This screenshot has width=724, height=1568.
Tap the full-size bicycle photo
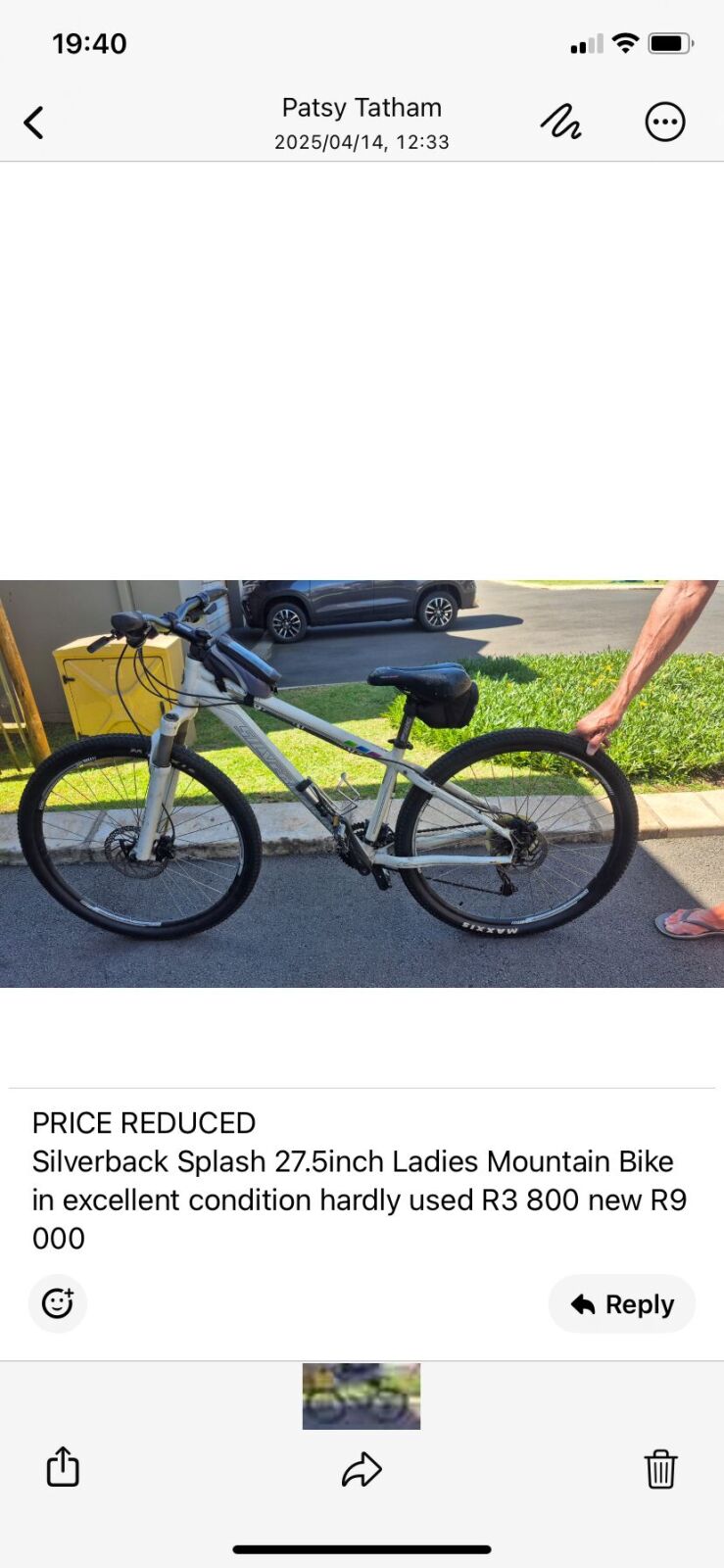click(362, 781)
